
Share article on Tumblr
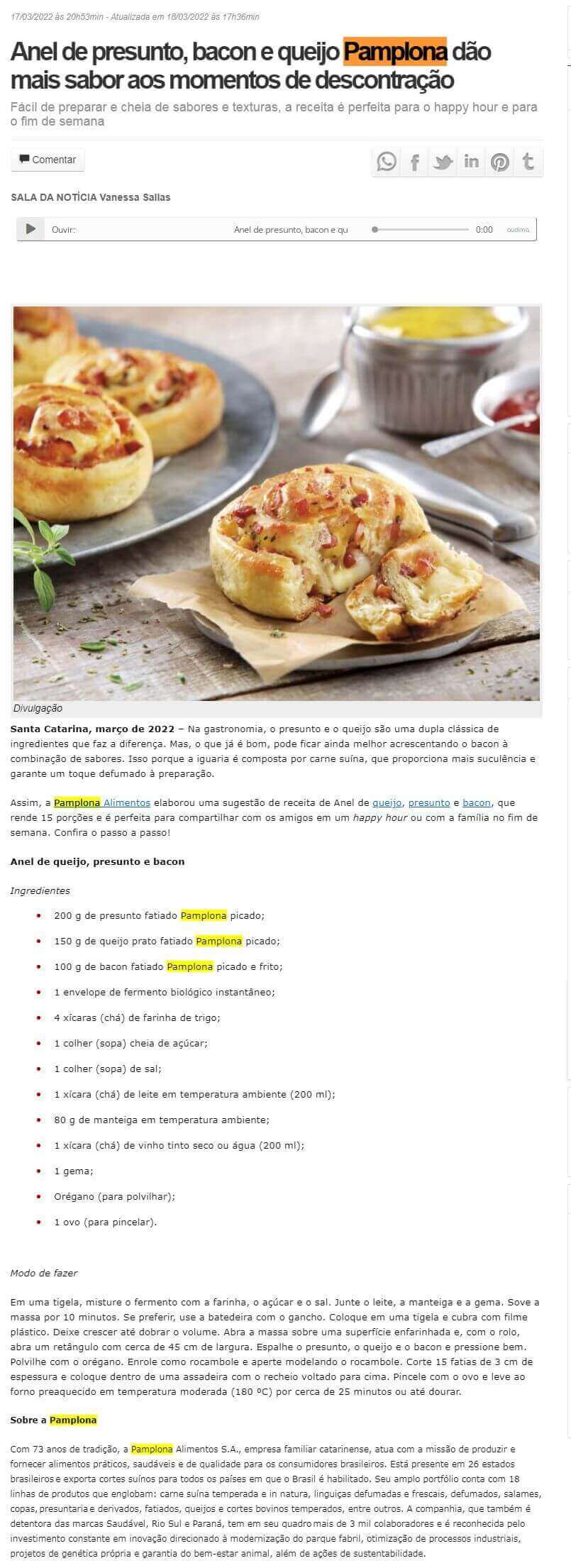pyautogui.click(x=528, y=162)
